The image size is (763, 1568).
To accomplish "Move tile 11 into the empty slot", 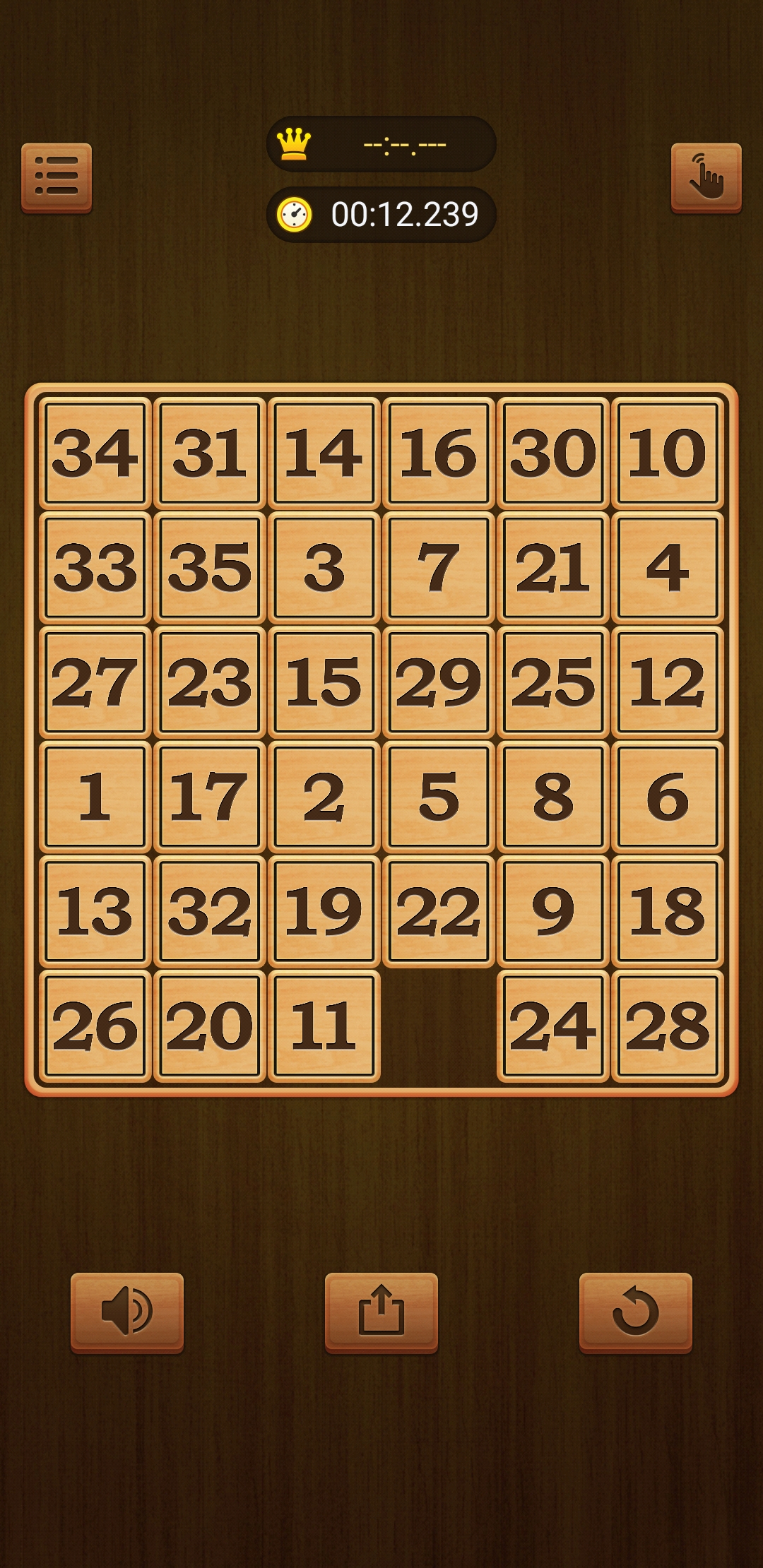I will coord(324,1026).
